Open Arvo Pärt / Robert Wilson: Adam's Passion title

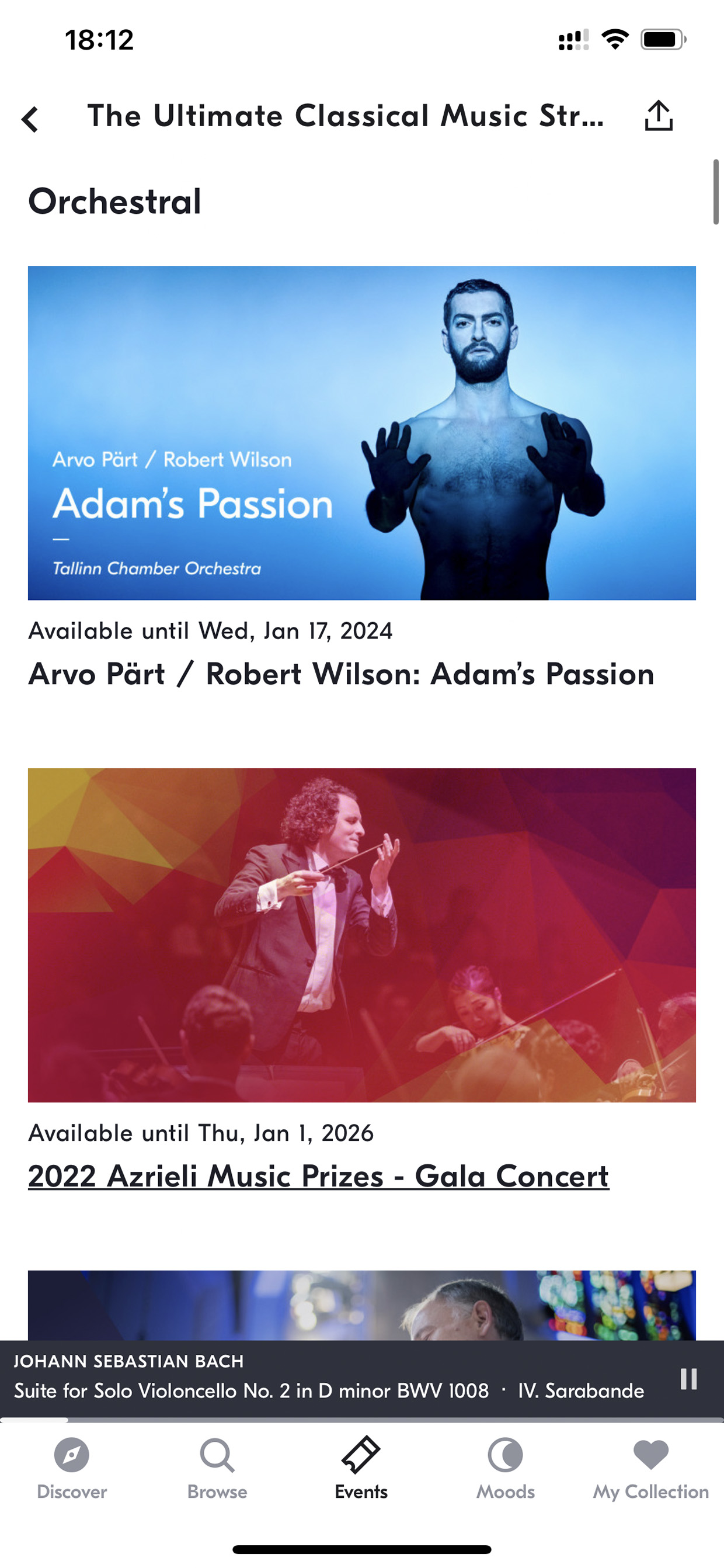[x=342, y=674]
